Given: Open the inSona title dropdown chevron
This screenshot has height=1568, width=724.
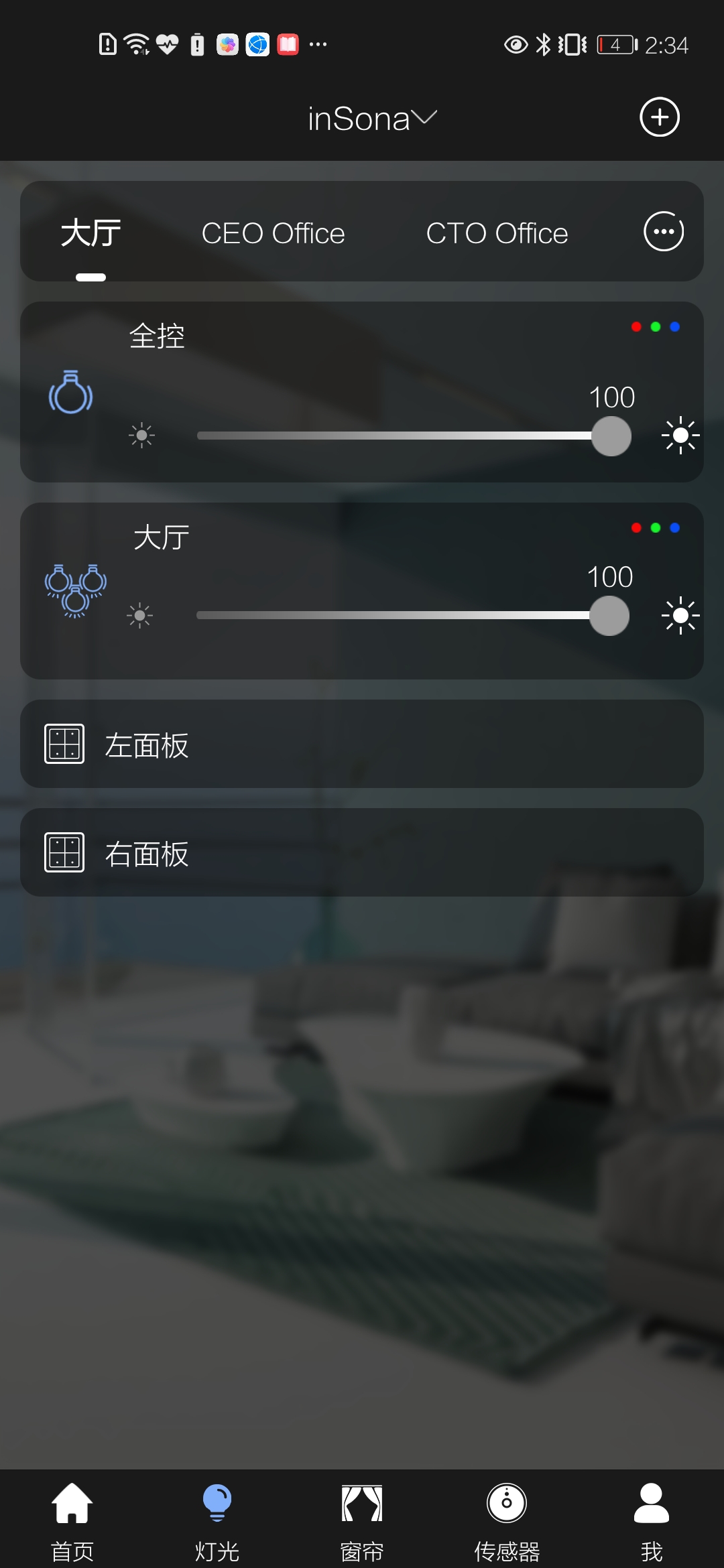Looking at the screenshot, I should pos(425,119).
